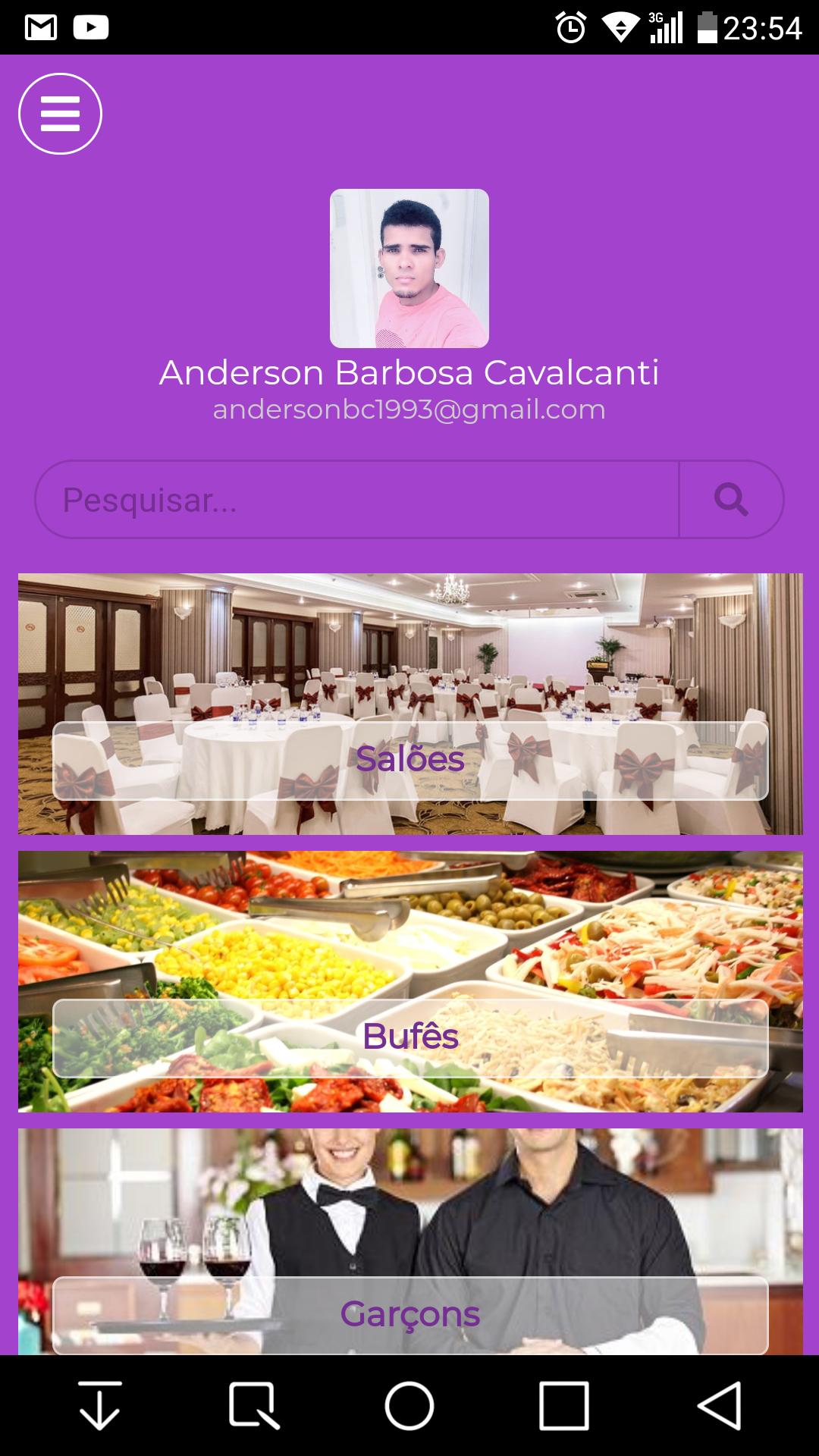Open the hamburger drawer menu

(60, 114)
